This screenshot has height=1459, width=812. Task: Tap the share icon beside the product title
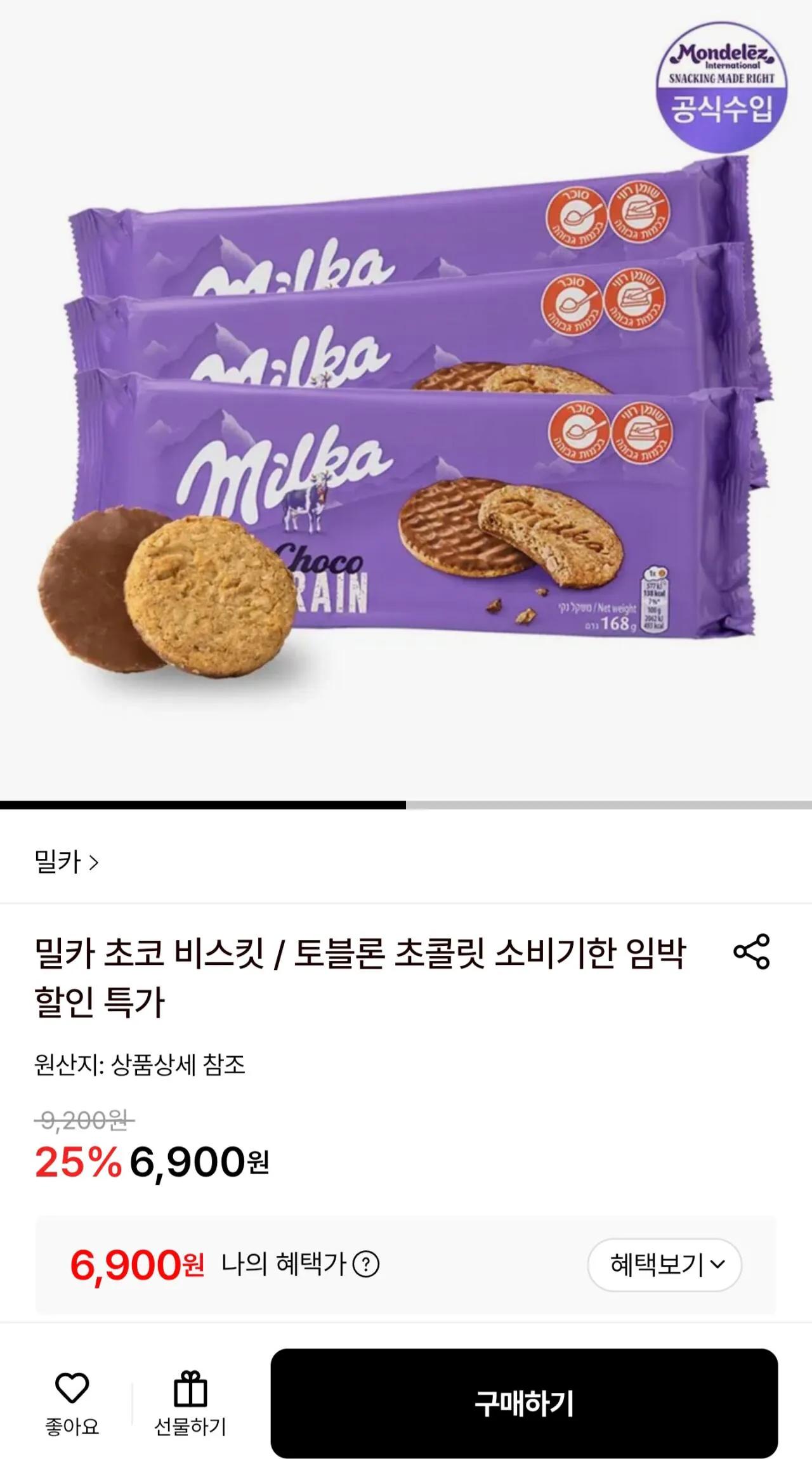tap(752, 951)
